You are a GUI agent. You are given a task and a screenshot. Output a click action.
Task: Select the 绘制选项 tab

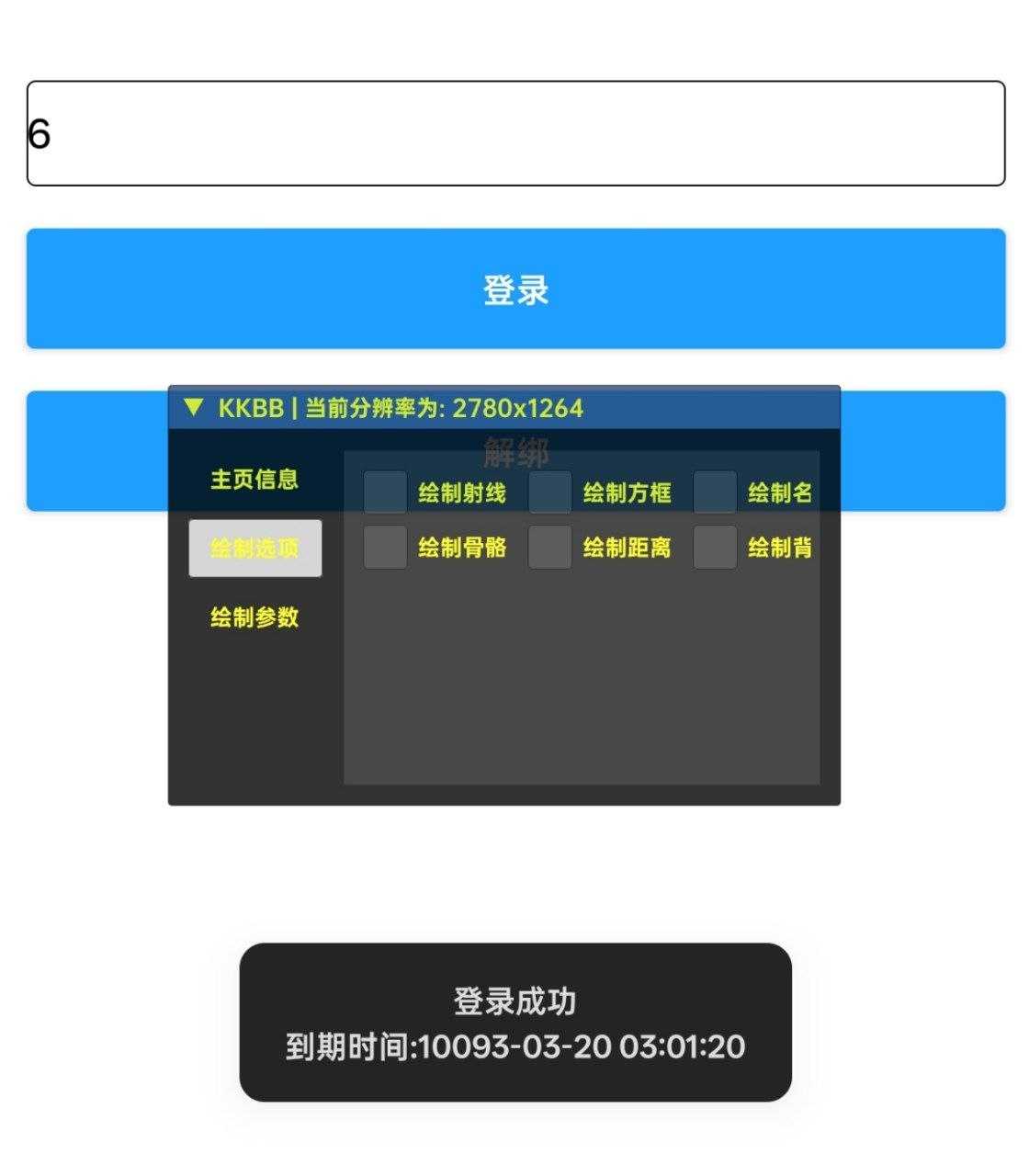(254, 548)
